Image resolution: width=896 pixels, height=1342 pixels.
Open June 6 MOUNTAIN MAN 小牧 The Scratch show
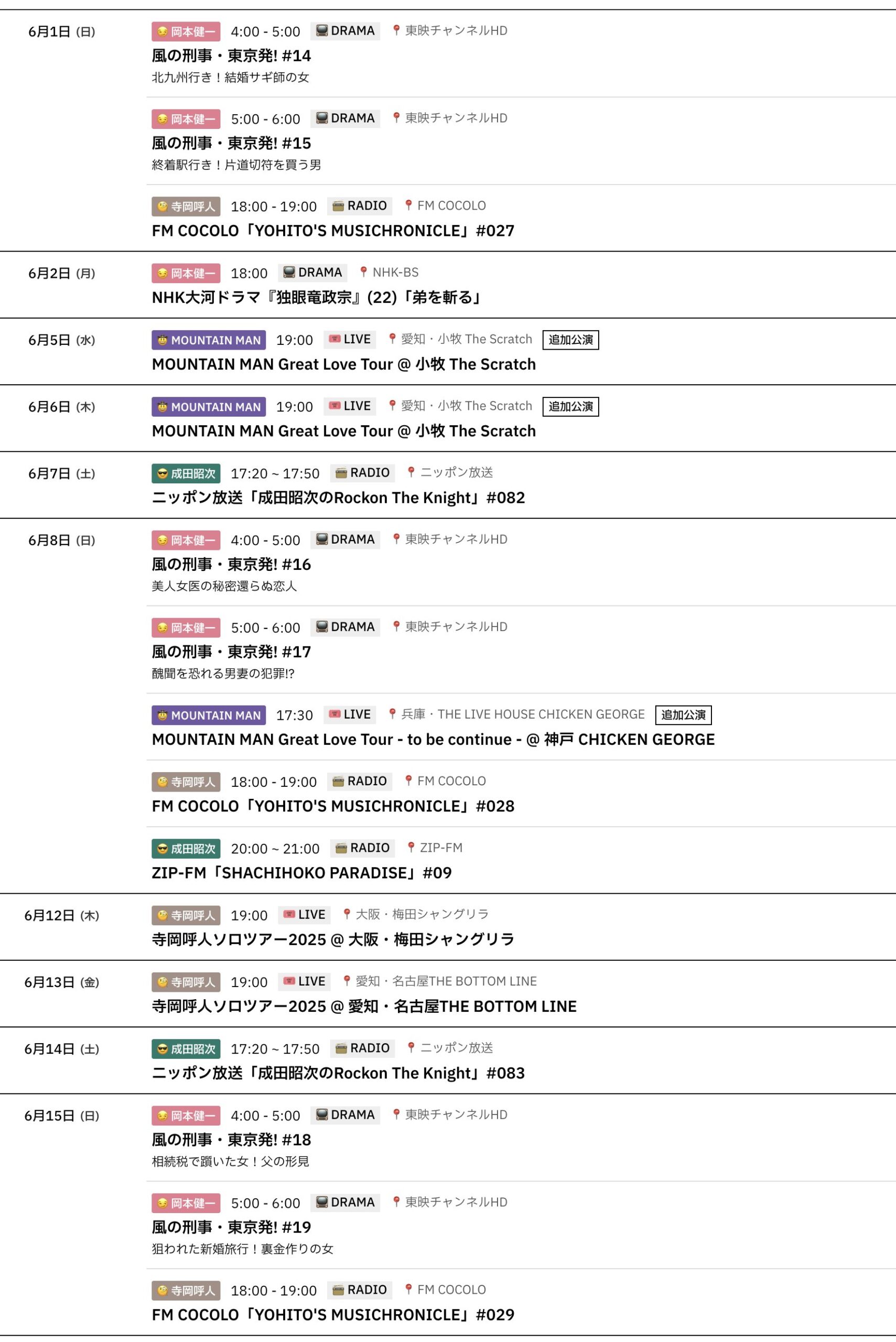(343, 431)
